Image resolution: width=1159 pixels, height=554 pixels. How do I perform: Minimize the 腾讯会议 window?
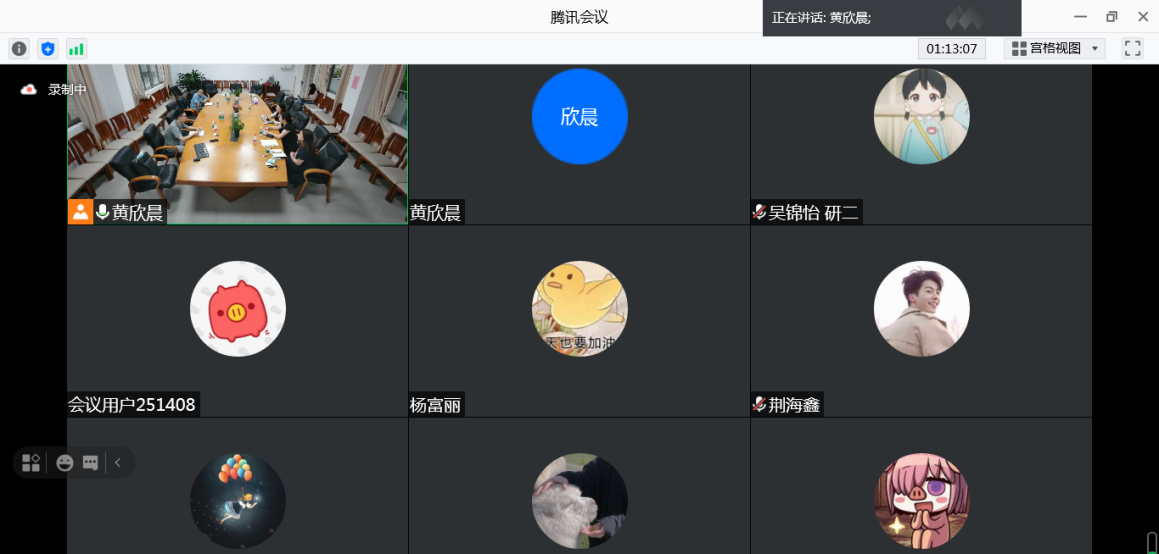1080,17
